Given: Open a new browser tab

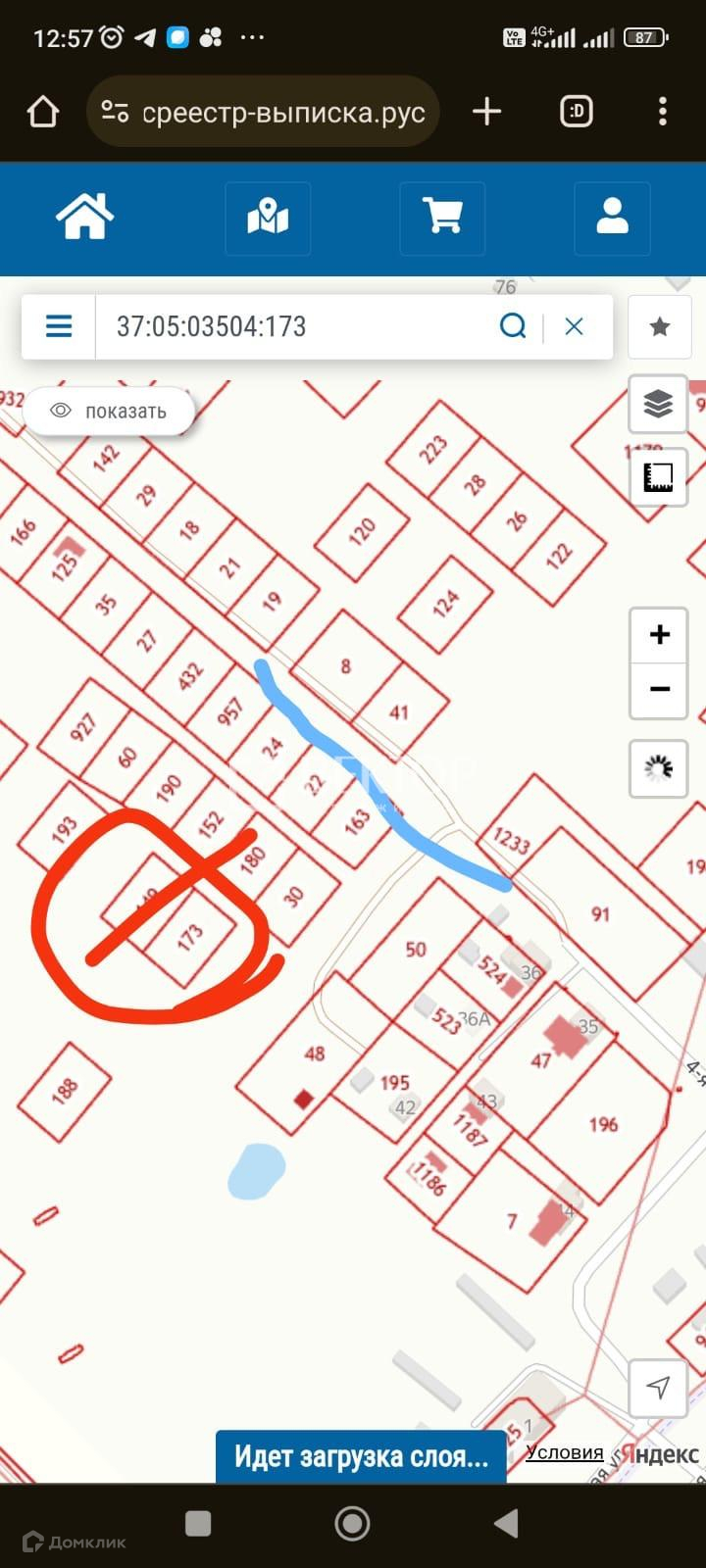Looking at the screenshot, I should point(486,112).
